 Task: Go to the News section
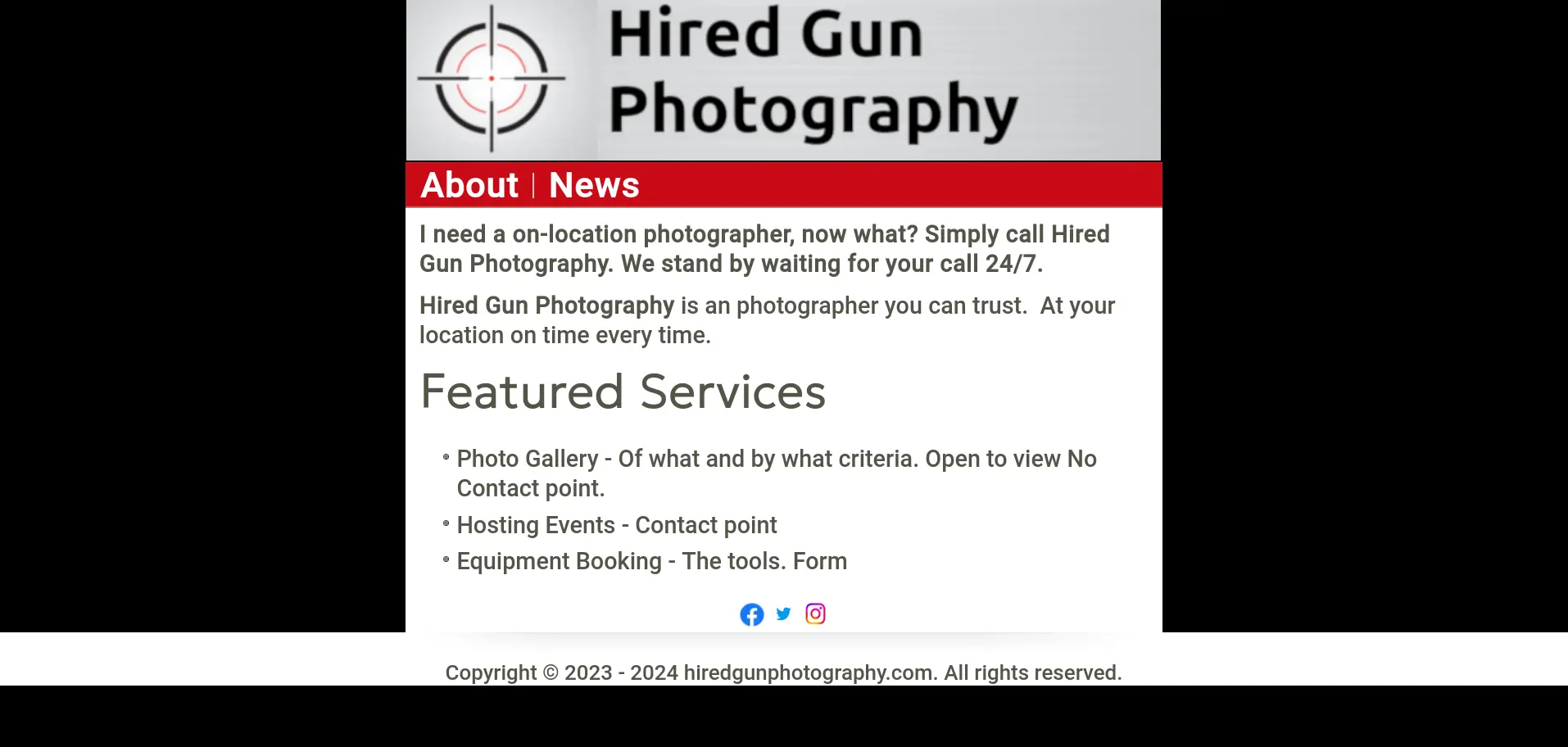pos(593,185)
